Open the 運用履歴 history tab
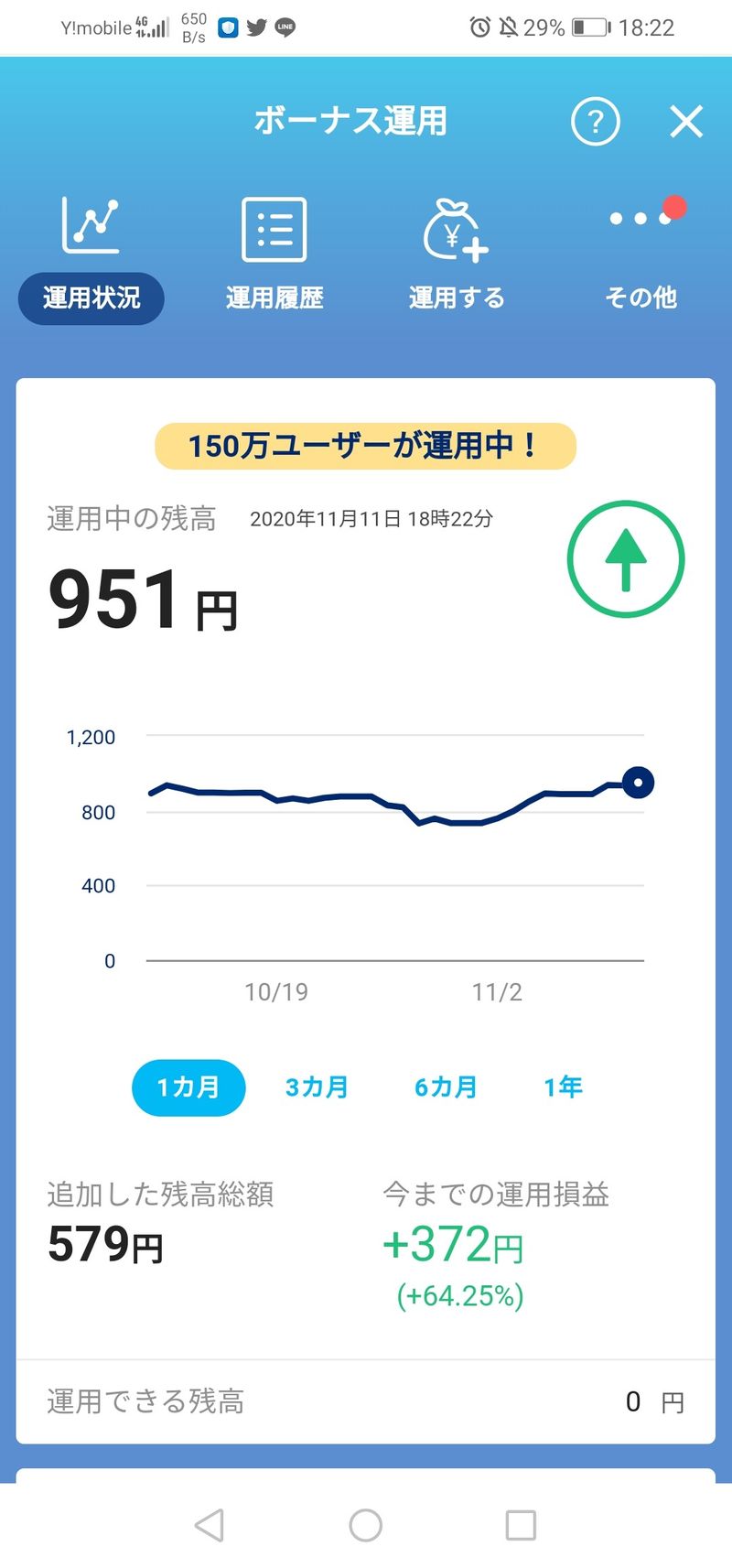This screenshot has width=732, height=1568. point(274,252)
